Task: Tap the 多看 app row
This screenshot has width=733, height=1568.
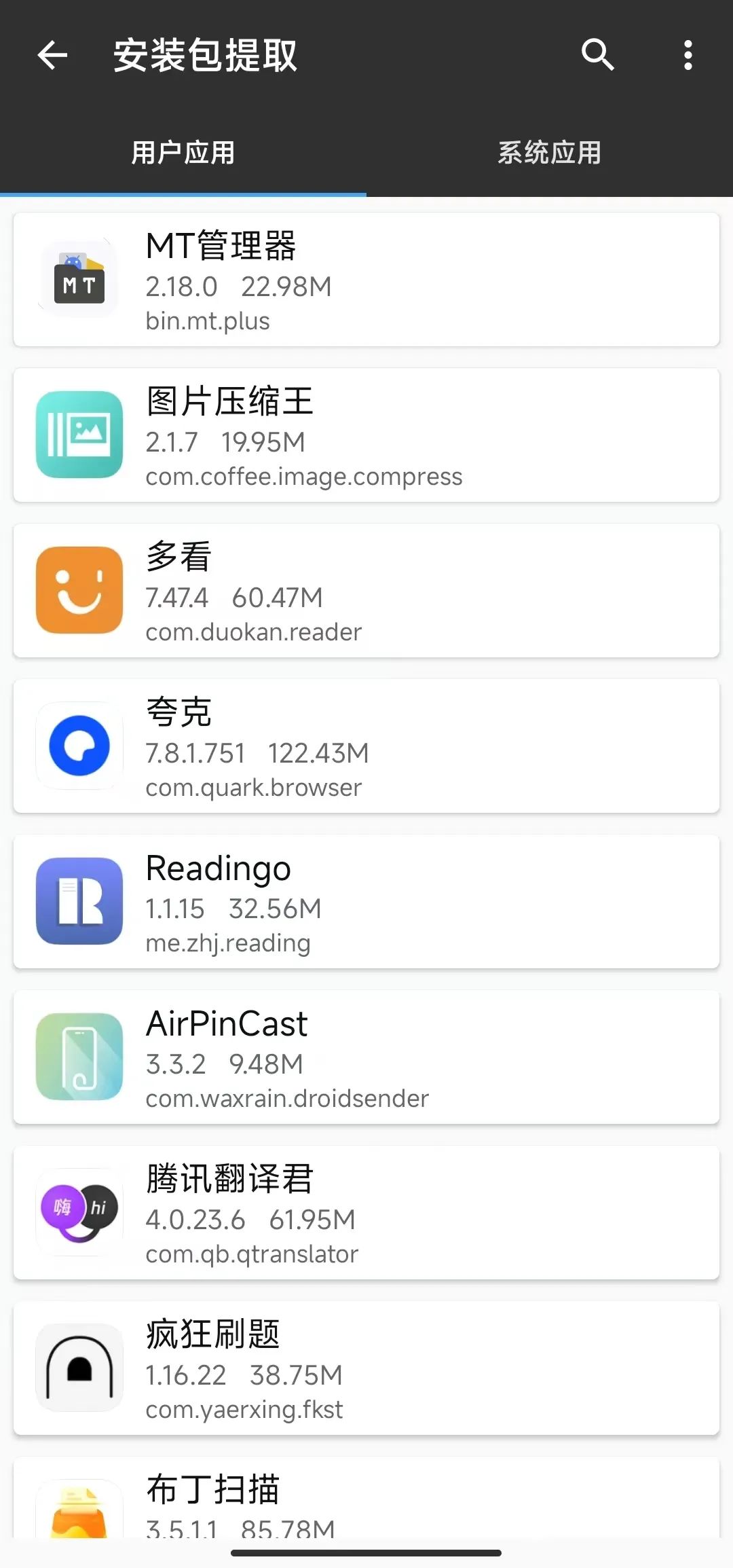Action: (366, 591)
